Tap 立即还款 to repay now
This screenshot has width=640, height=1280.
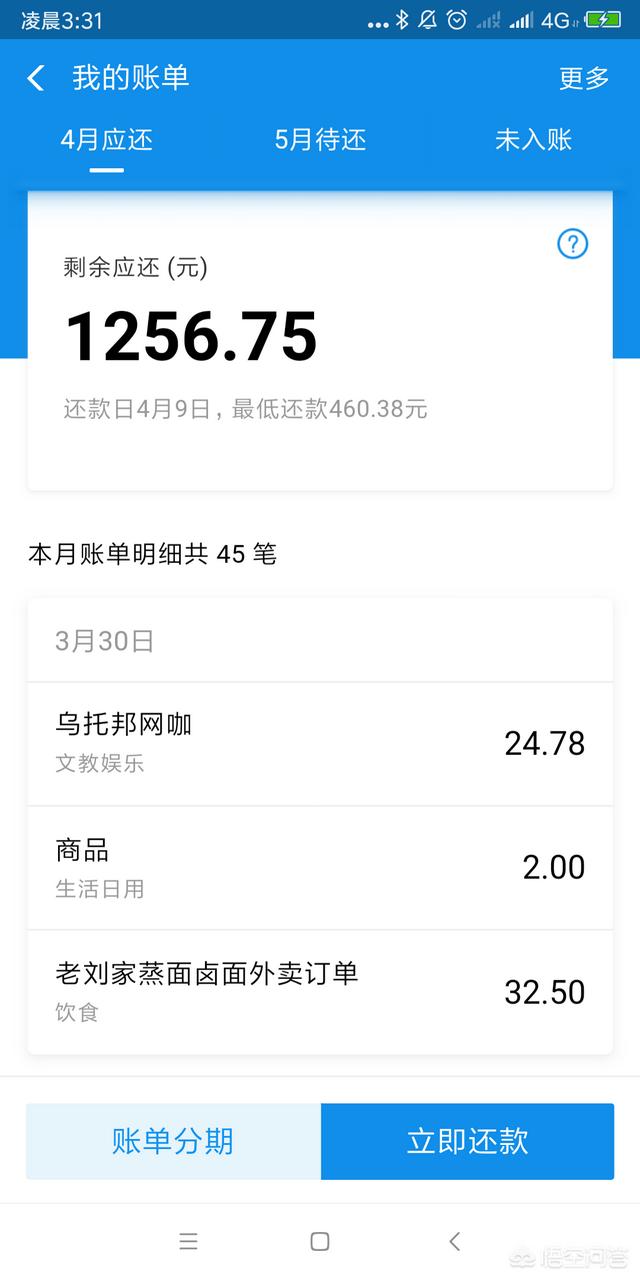coord(467,1141)
